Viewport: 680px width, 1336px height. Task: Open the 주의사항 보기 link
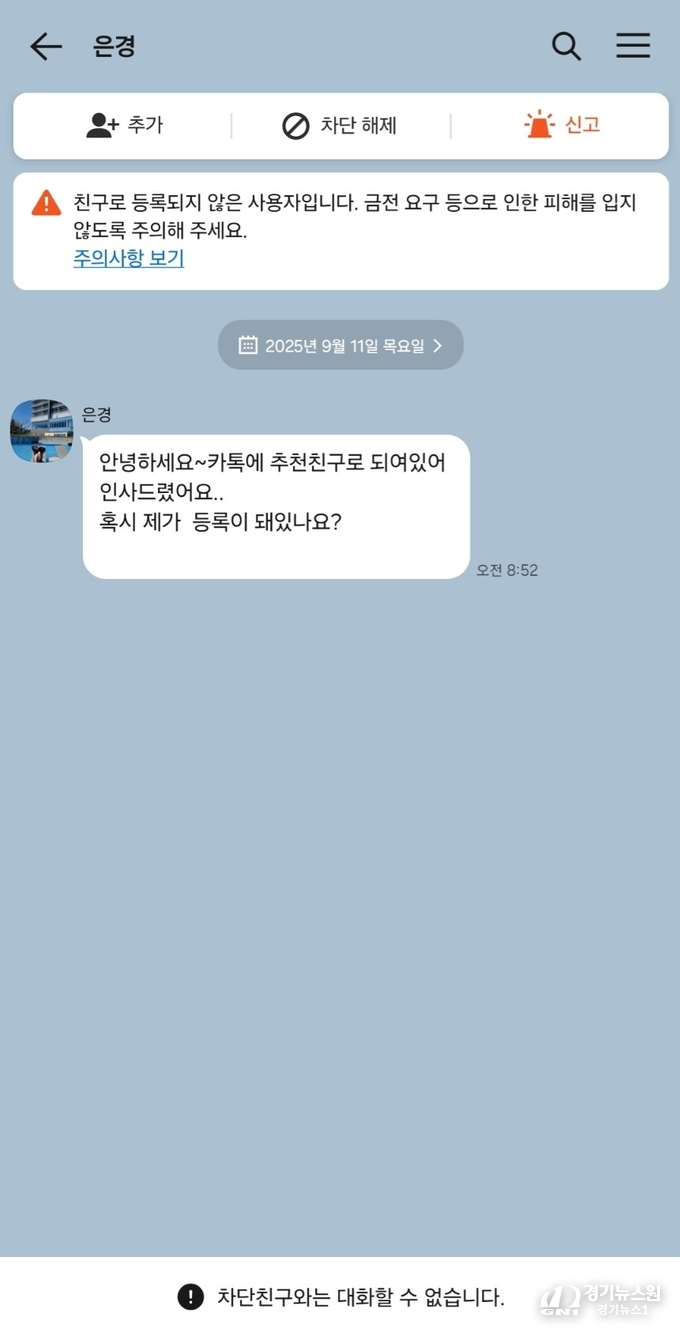coord(128,258)
